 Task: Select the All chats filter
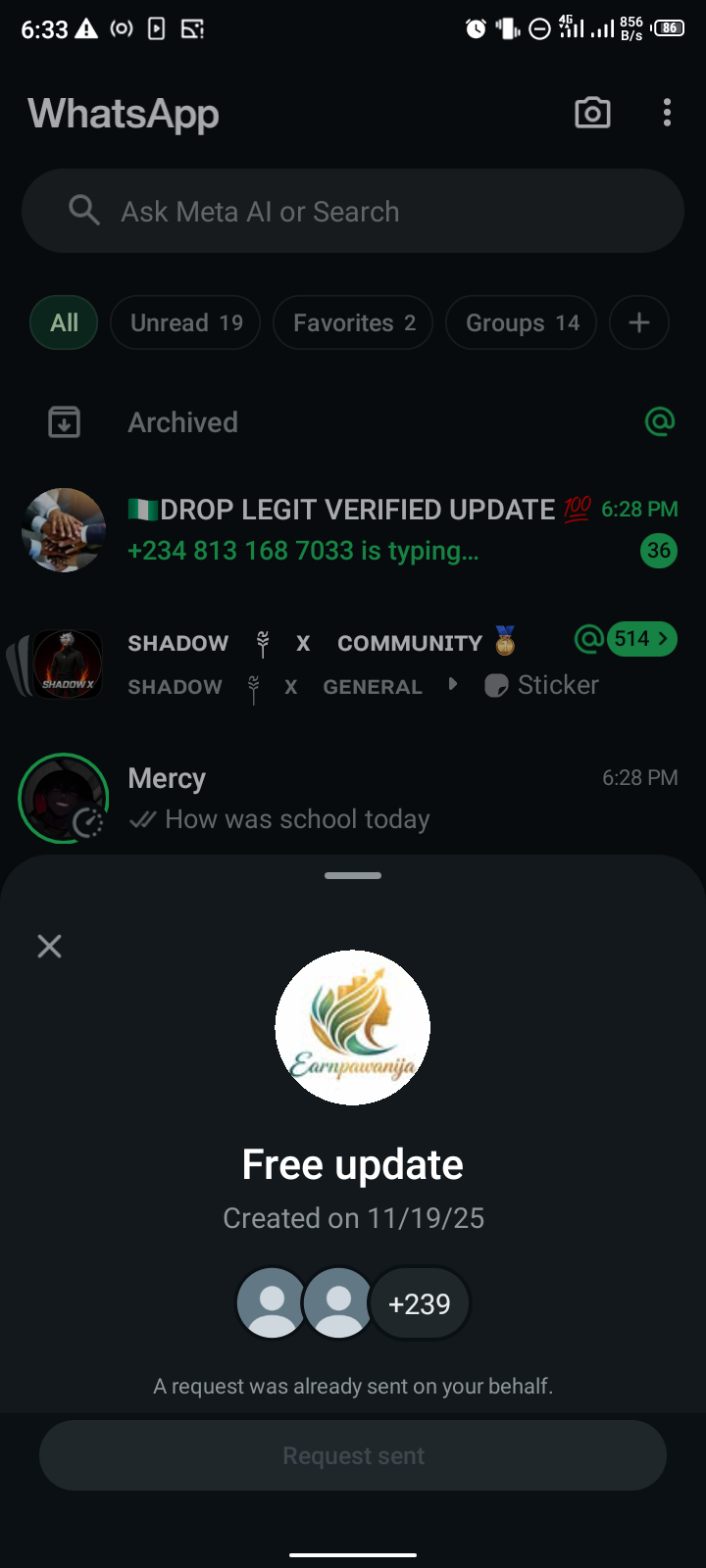[x=65, y=322]
